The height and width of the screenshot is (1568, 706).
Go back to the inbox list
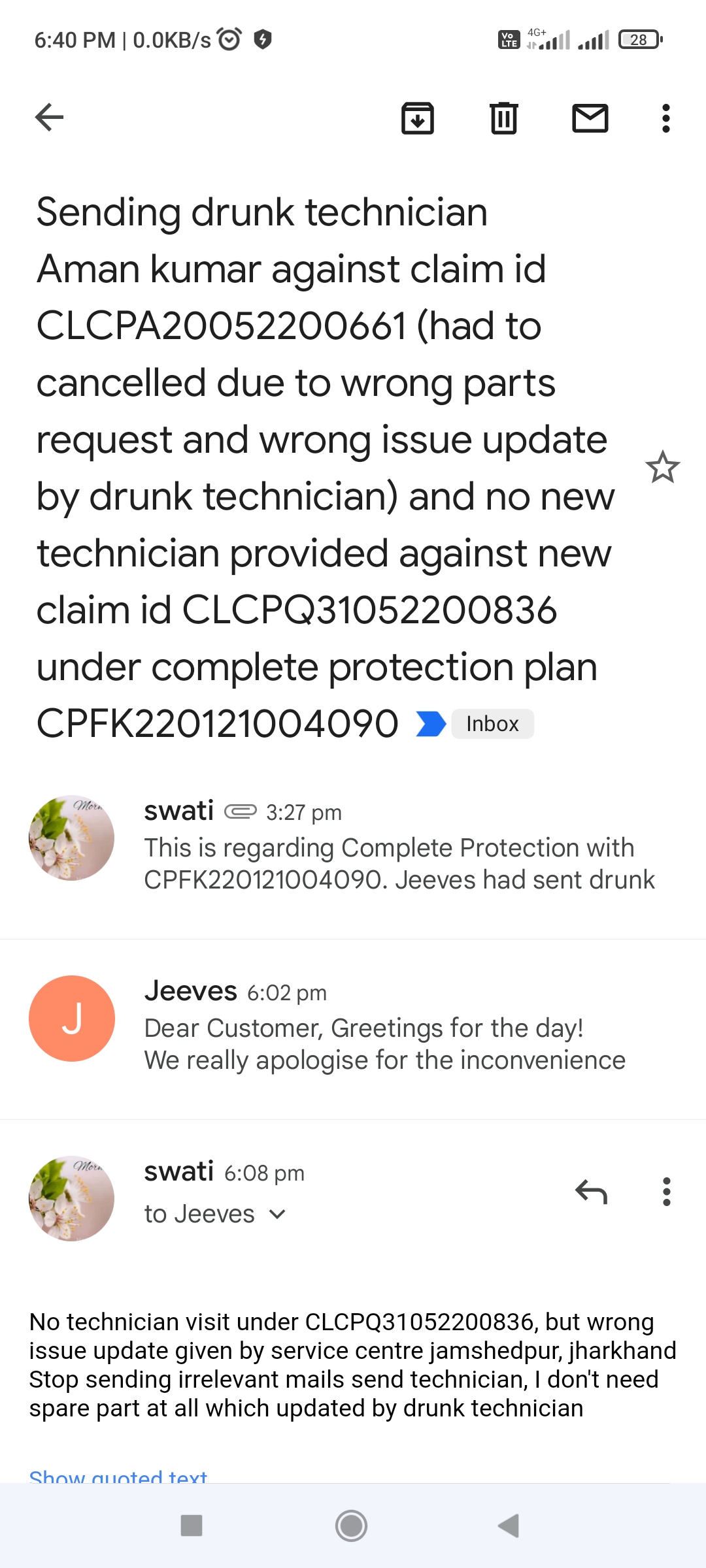point(49,118)
